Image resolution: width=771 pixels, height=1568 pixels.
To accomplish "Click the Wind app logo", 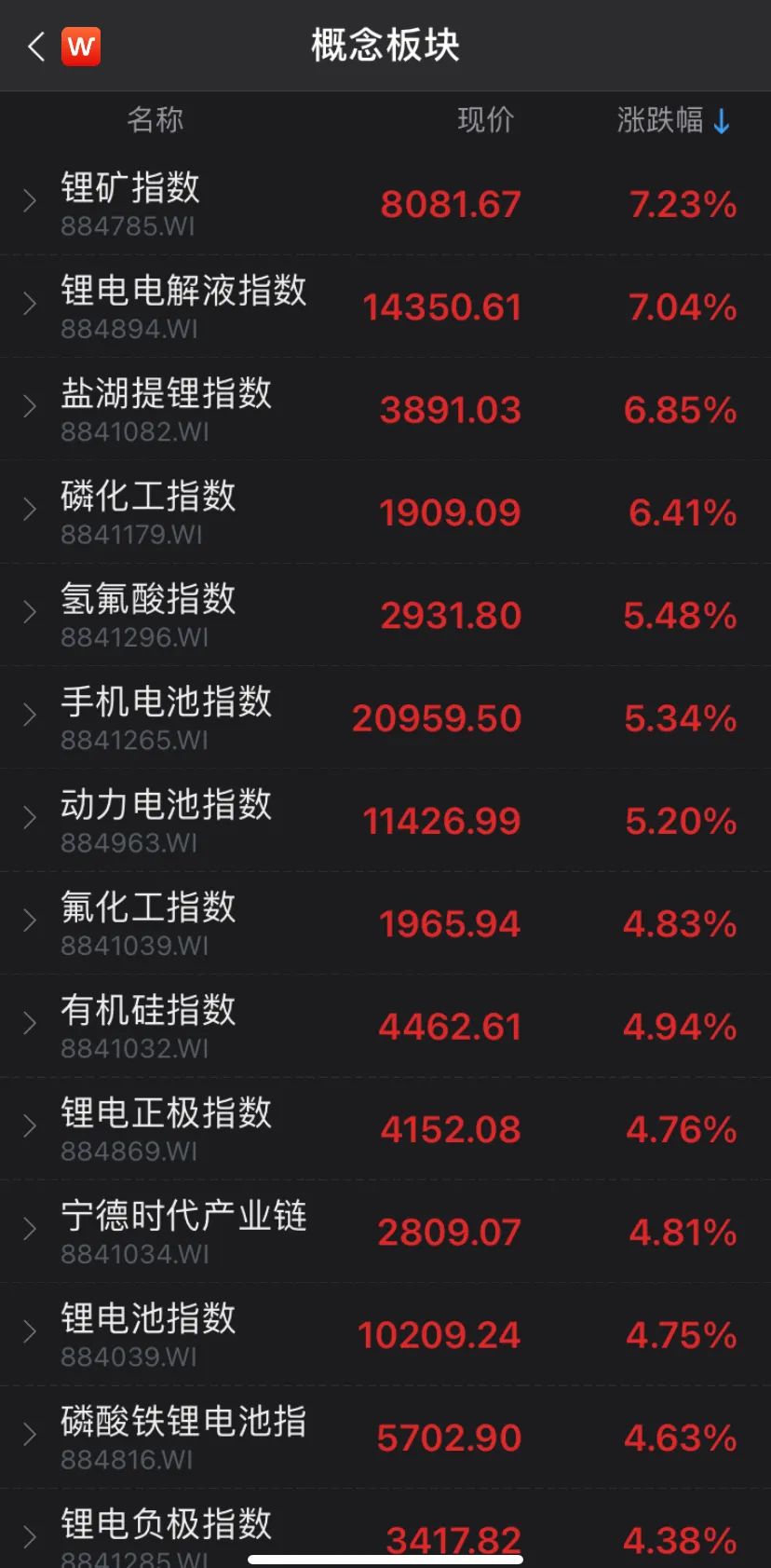I will 81,46.
